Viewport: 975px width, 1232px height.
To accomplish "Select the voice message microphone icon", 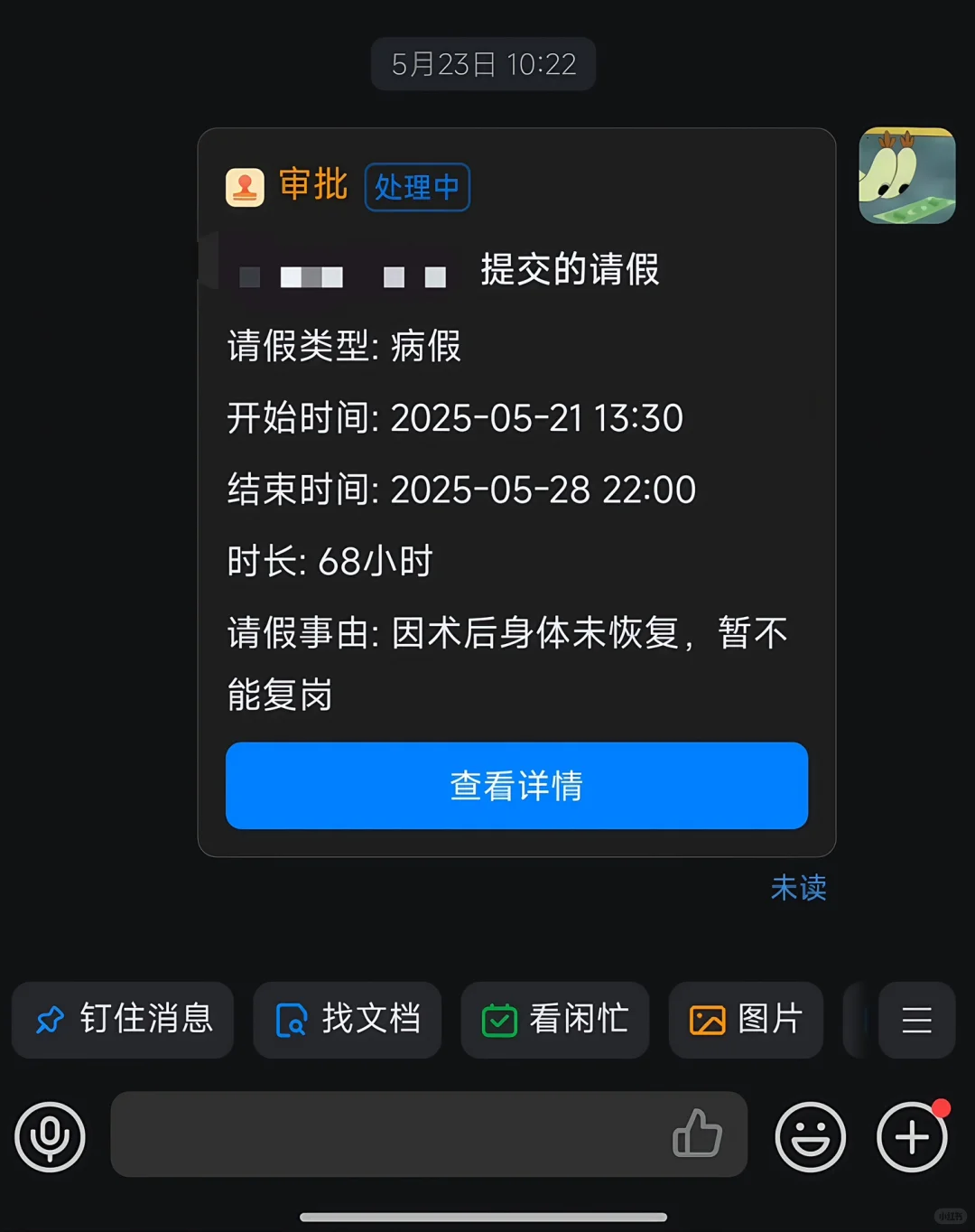I will click(x=50, y=1136).
